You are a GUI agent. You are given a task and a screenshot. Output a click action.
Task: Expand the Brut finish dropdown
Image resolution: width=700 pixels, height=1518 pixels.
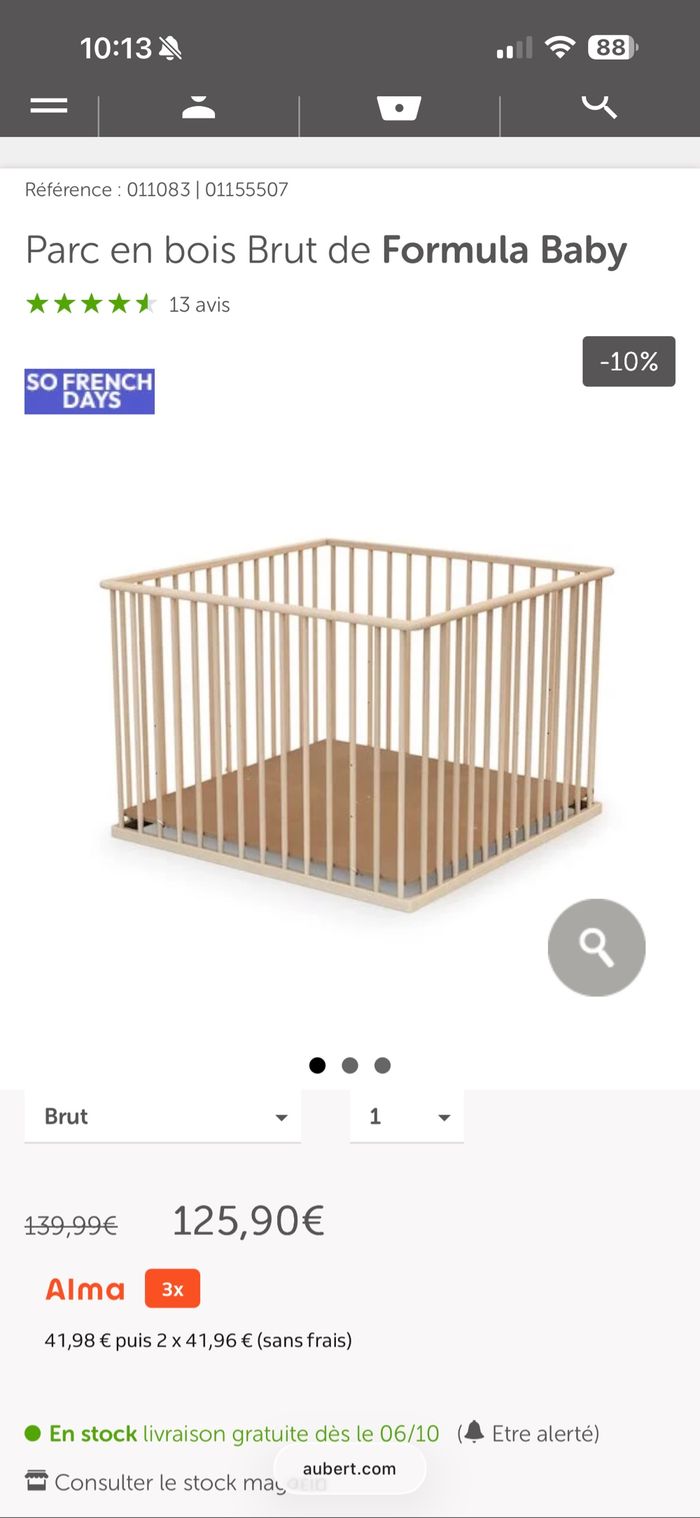tap(163, 1117)
